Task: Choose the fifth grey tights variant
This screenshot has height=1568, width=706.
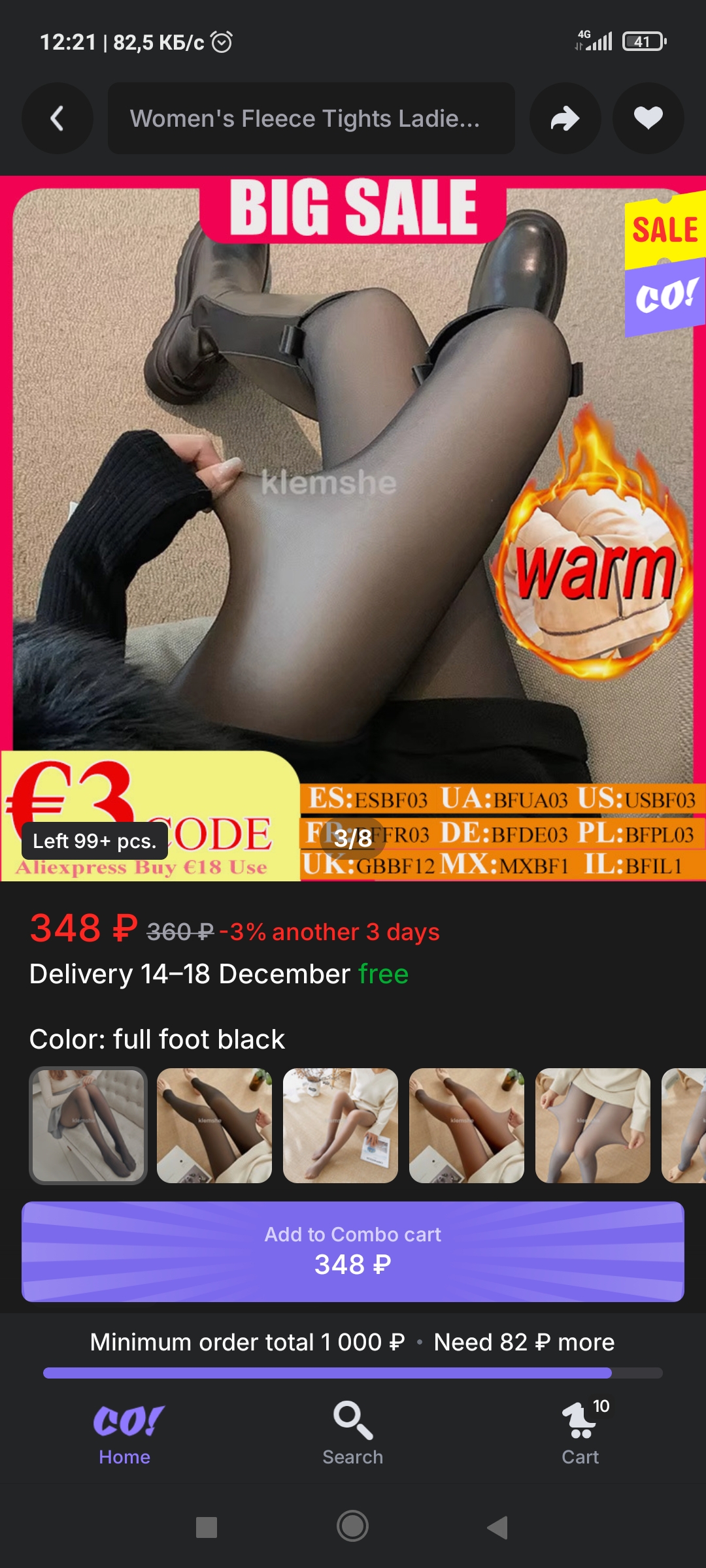Action: [x=593, y=1126]
